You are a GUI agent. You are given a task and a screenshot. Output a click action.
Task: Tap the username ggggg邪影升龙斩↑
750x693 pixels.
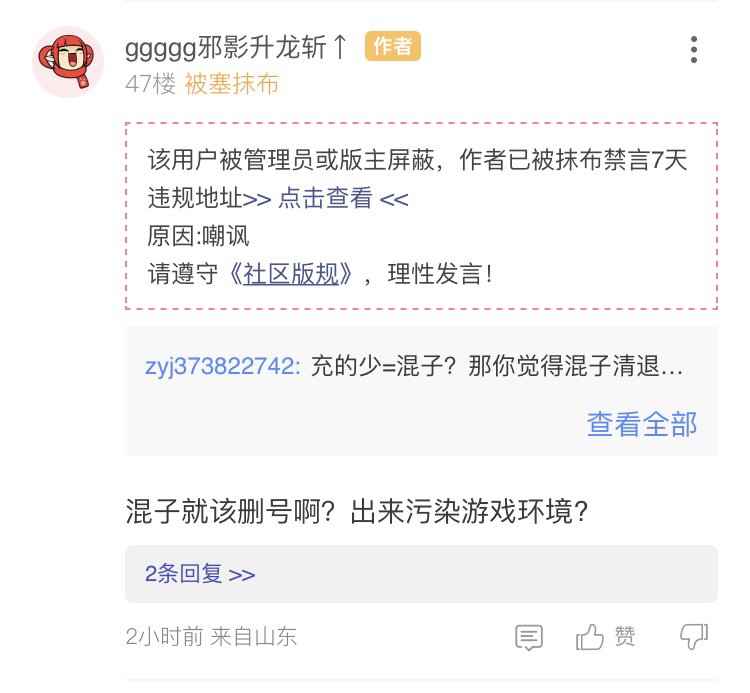pos(238,46)
